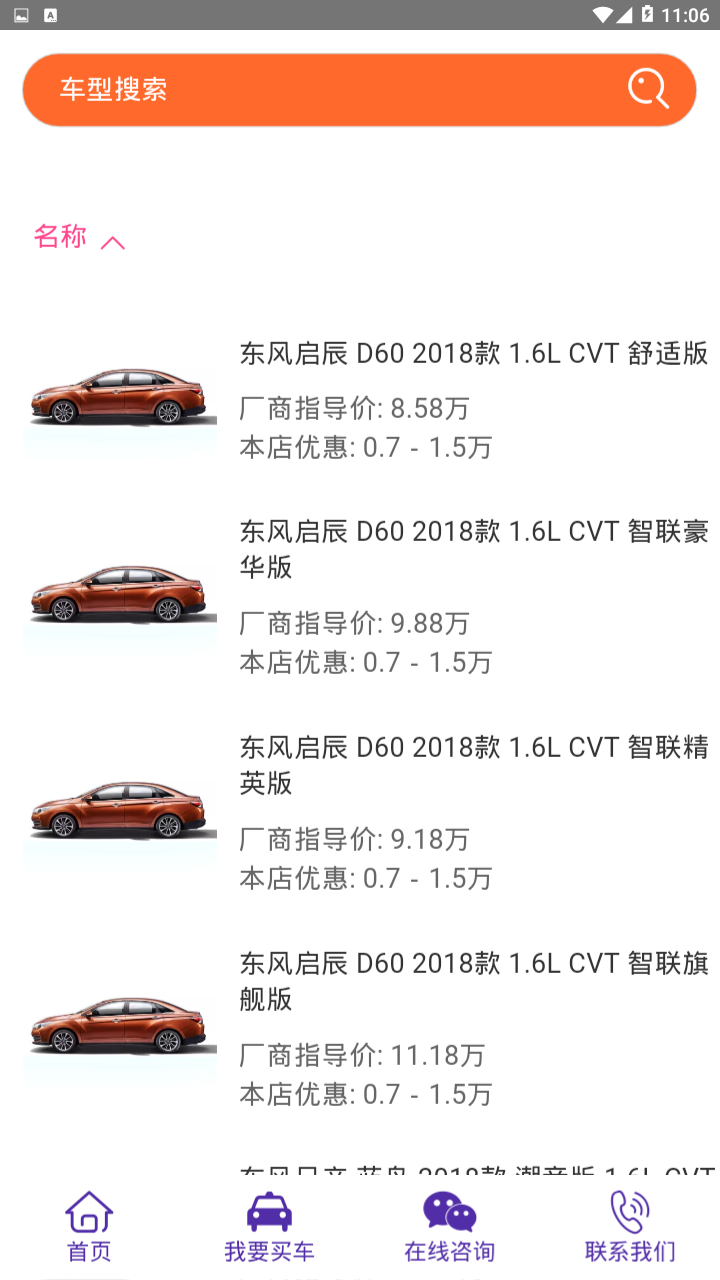Switch to 联系我们 tab
720x1280 pixels.
point(630,1227)
